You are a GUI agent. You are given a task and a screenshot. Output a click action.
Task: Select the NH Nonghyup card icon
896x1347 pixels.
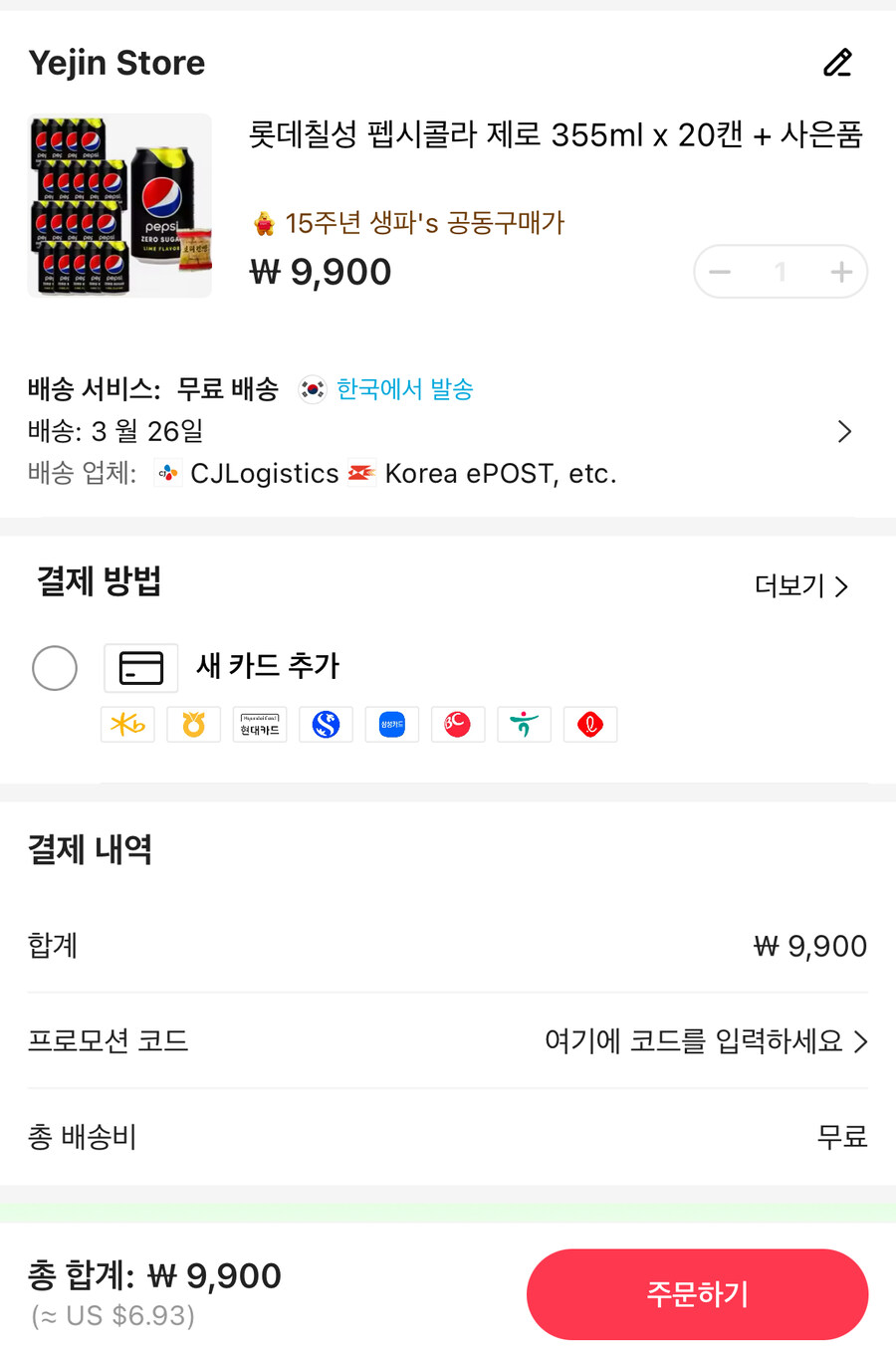click(x=193, y=725)
